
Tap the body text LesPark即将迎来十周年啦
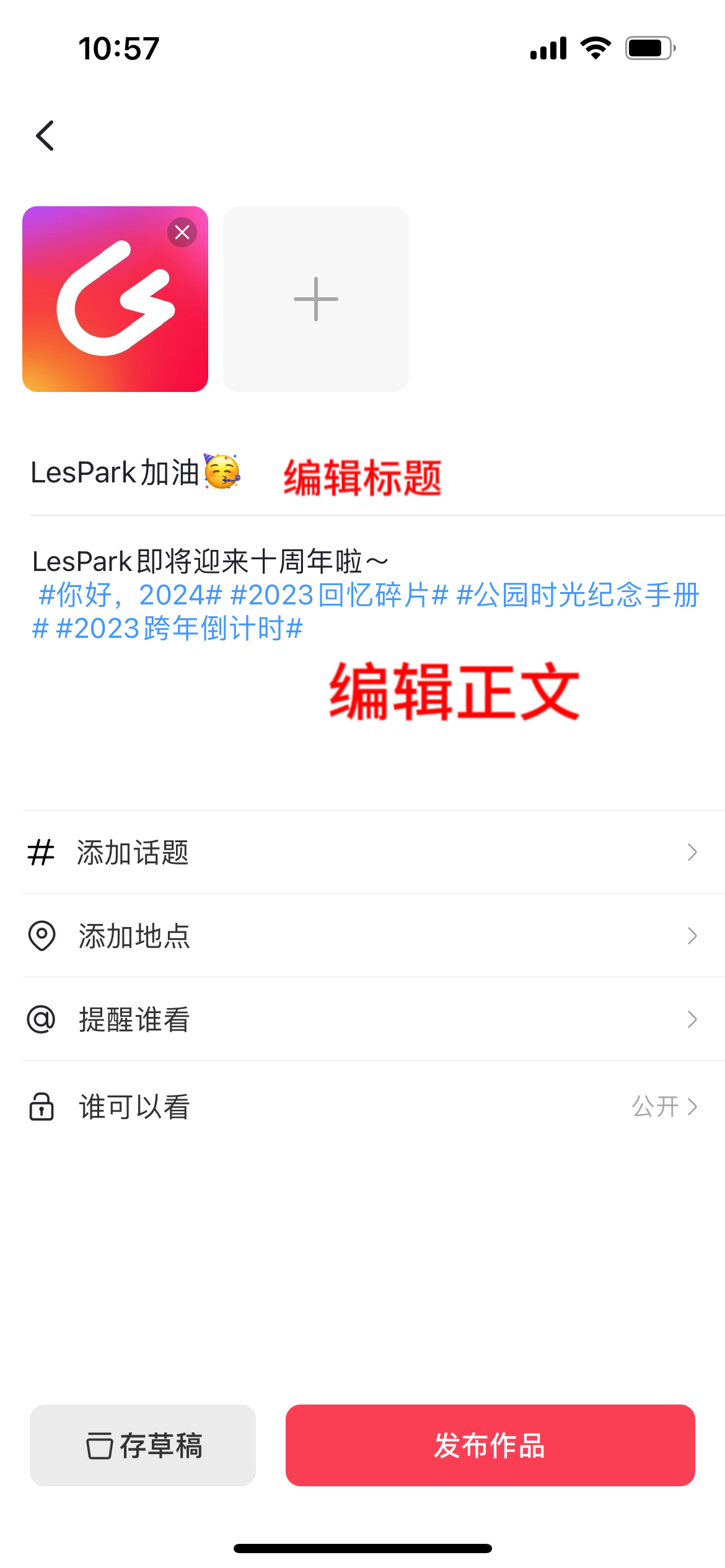click(x=208, y=559)
